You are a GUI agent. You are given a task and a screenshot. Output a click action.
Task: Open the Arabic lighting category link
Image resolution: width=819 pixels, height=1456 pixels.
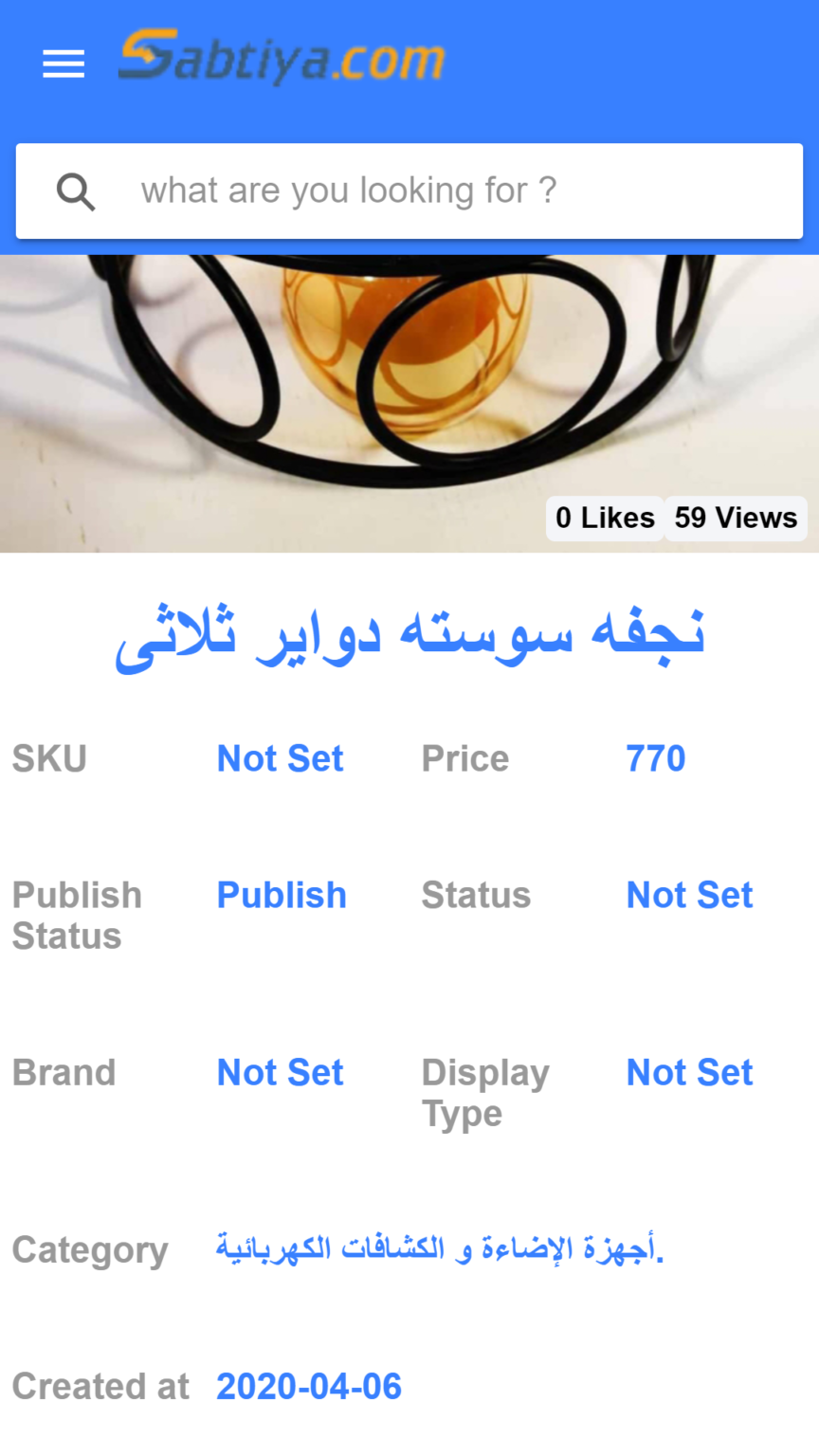pos(439,1249)
